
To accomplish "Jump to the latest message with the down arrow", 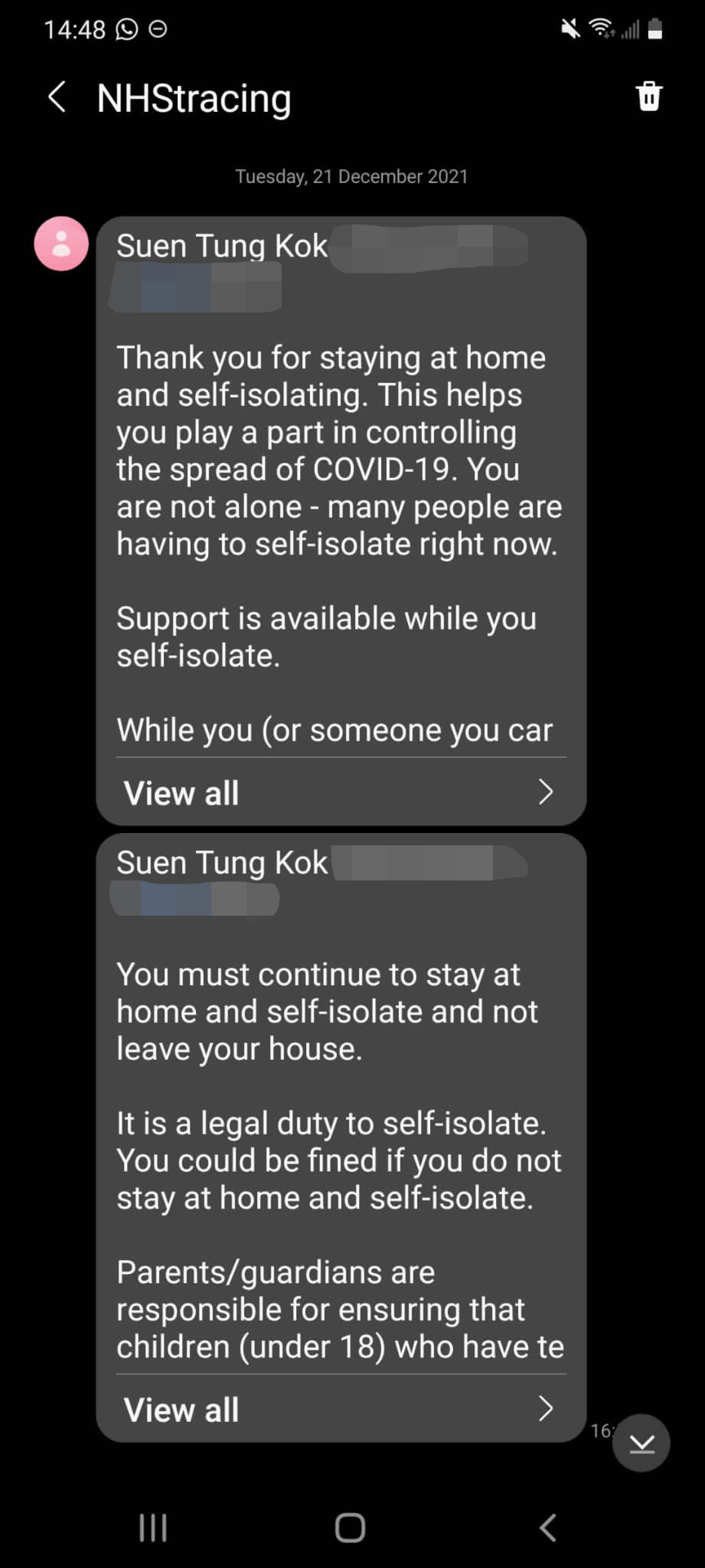I will point(641,1442).
